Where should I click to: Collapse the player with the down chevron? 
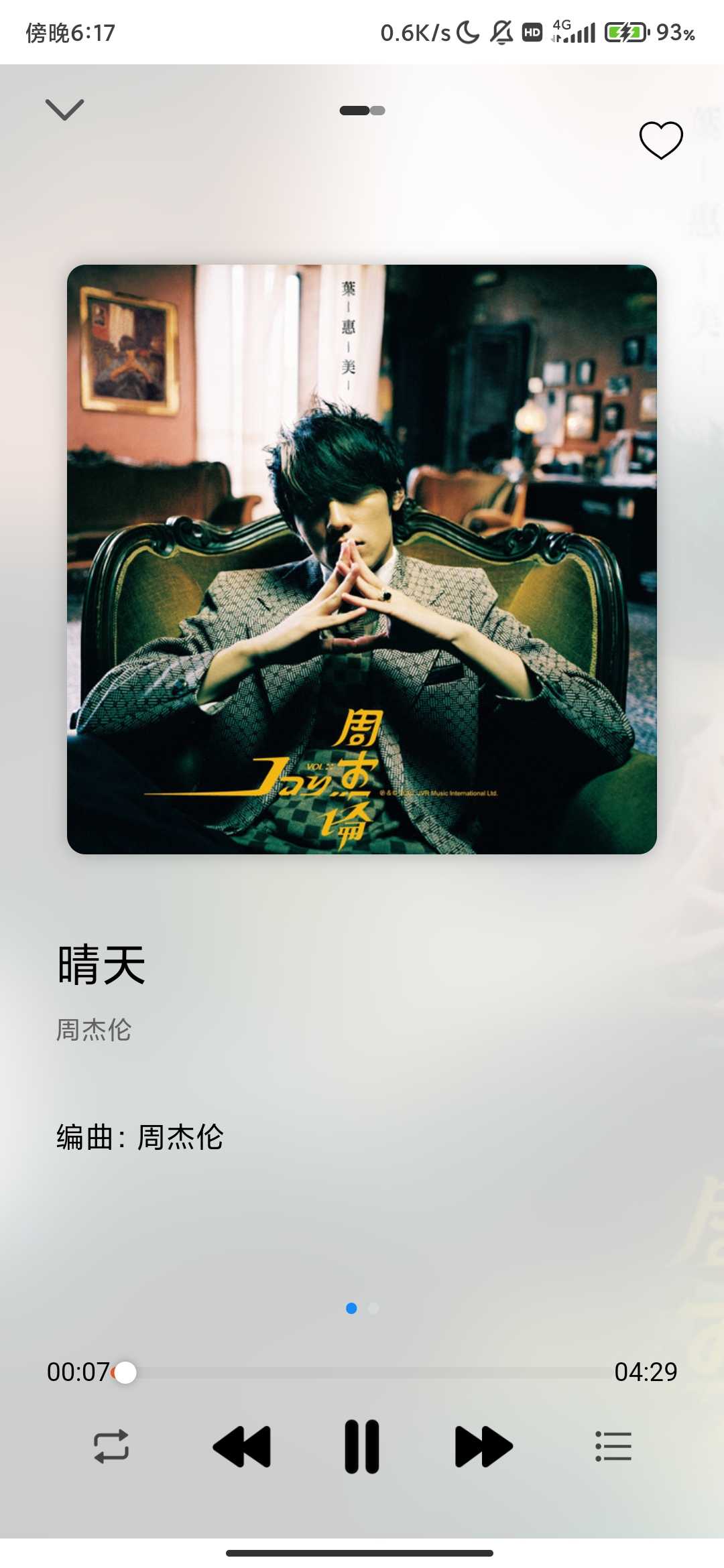tap(64, 109)
